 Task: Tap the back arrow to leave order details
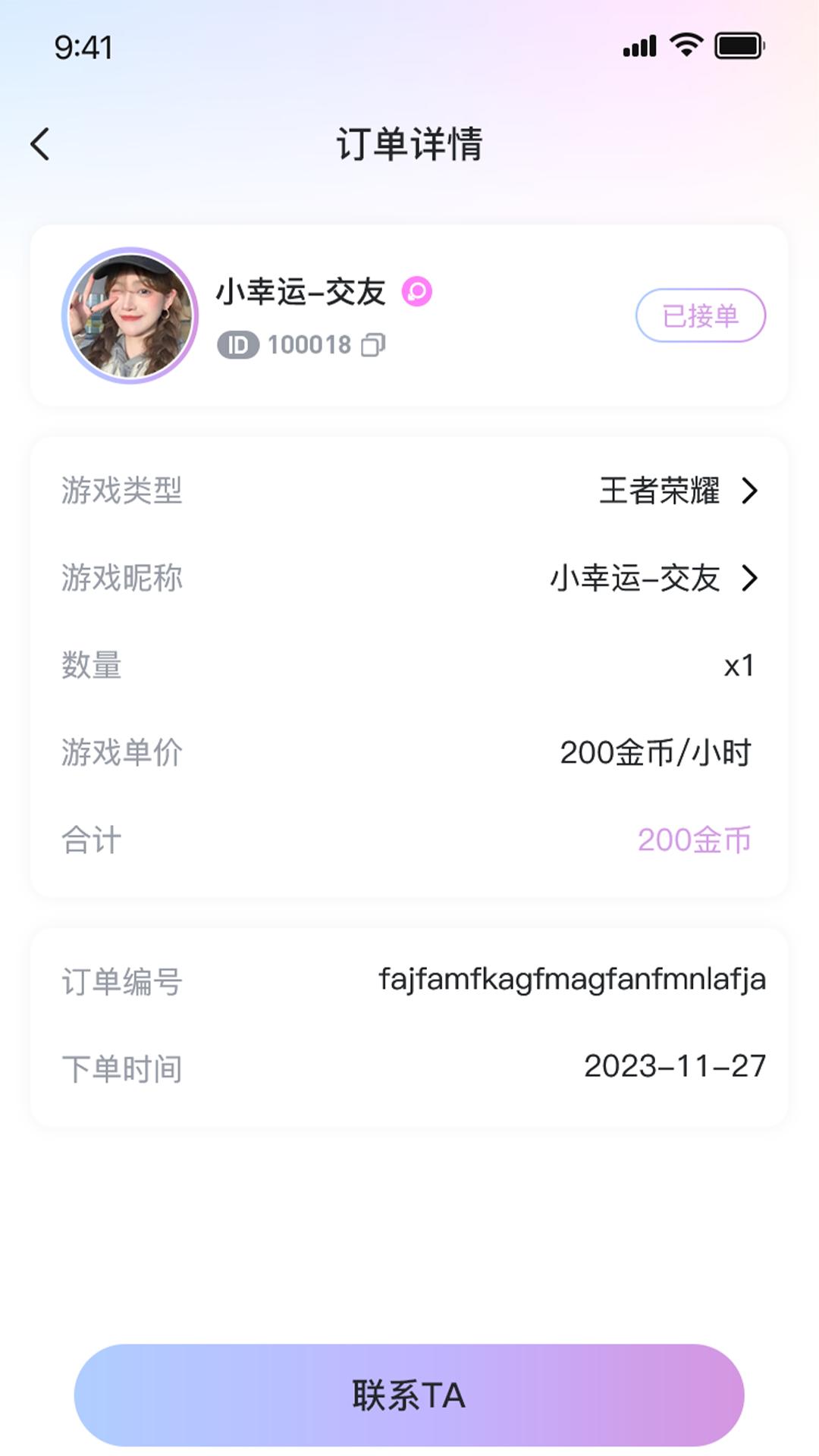[x=42, y=144]
